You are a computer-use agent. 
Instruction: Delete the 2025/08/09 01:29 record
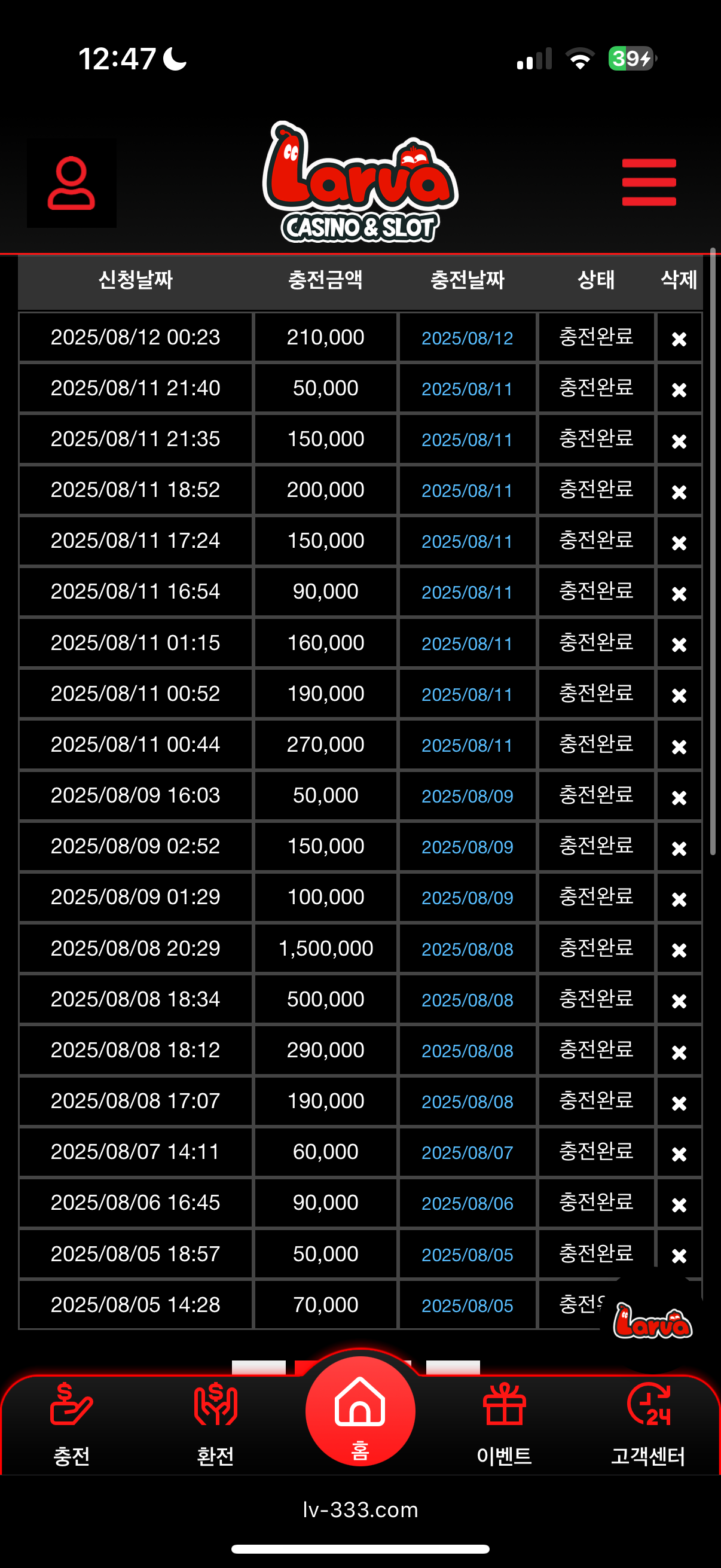pyautogui.click(x=679, y=898)
